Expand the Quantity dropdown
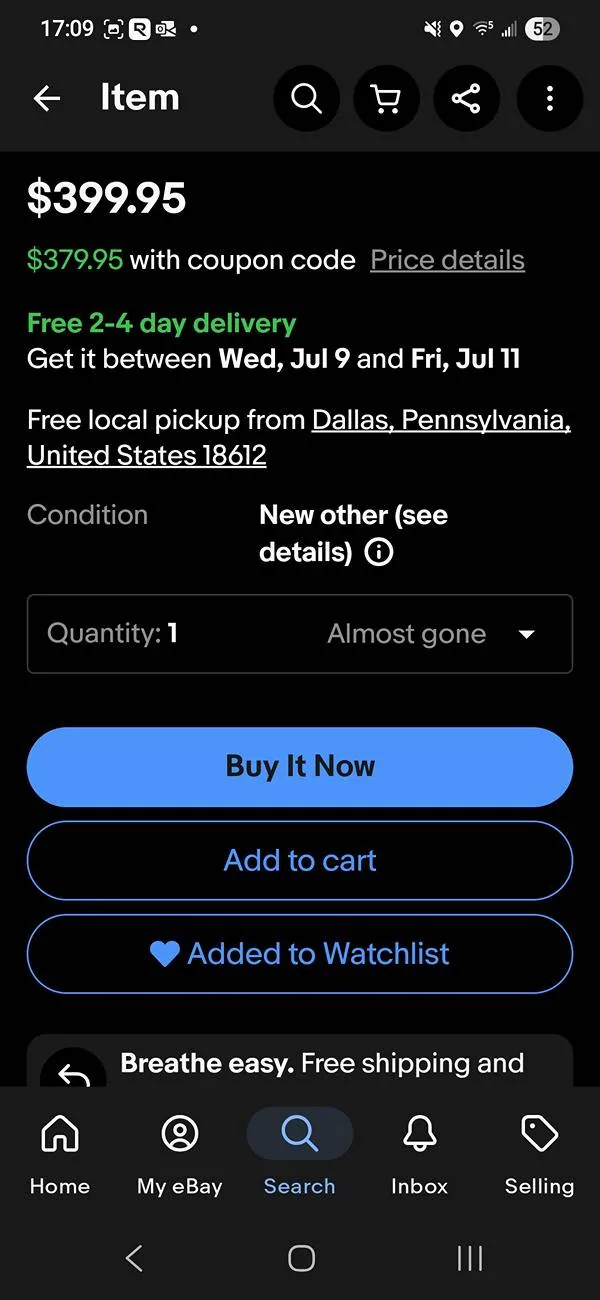The width and height of the screenshot is (600, 1300). coord(300,634)
